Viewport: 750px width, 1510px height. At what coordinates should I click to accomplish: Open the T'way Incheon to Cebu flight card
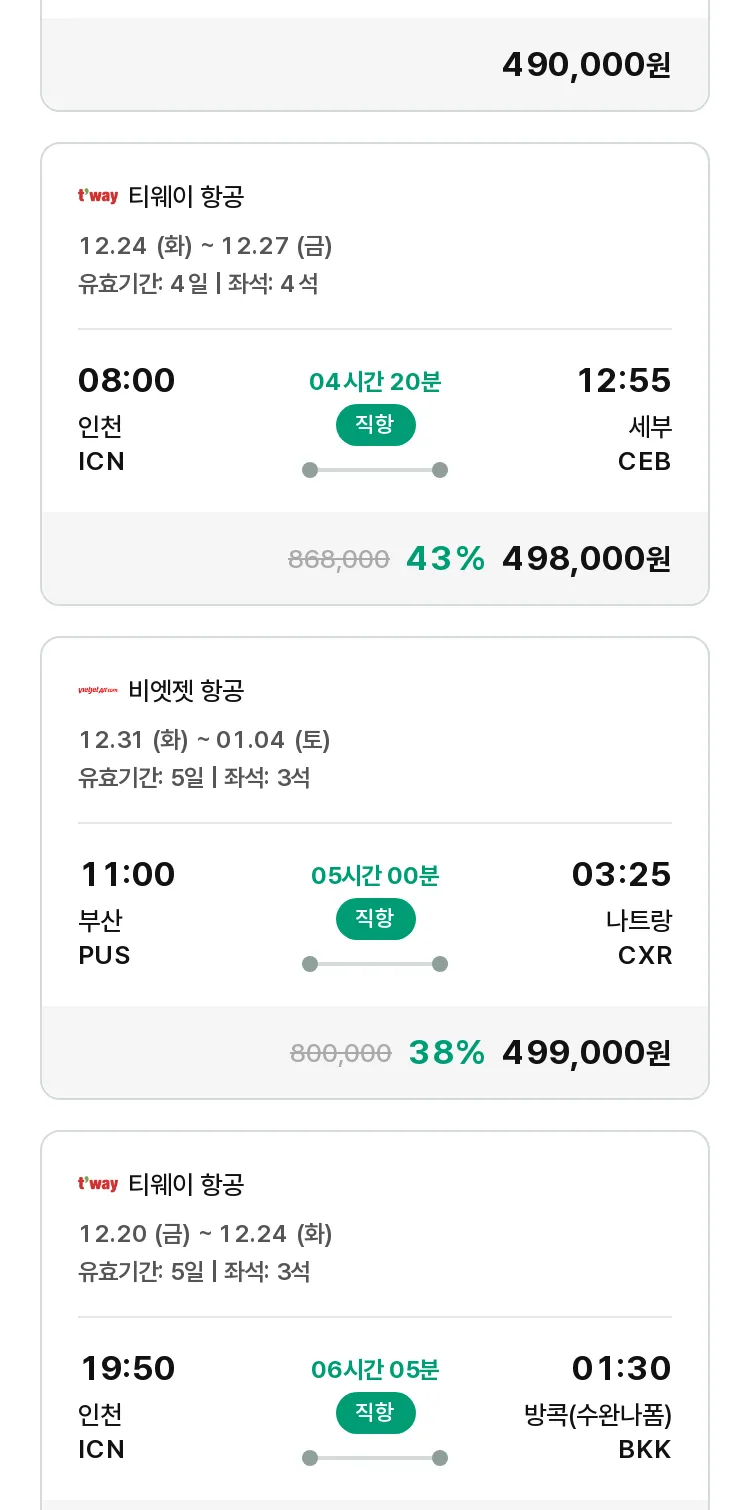pyautogui.click(x=374, y=374)
